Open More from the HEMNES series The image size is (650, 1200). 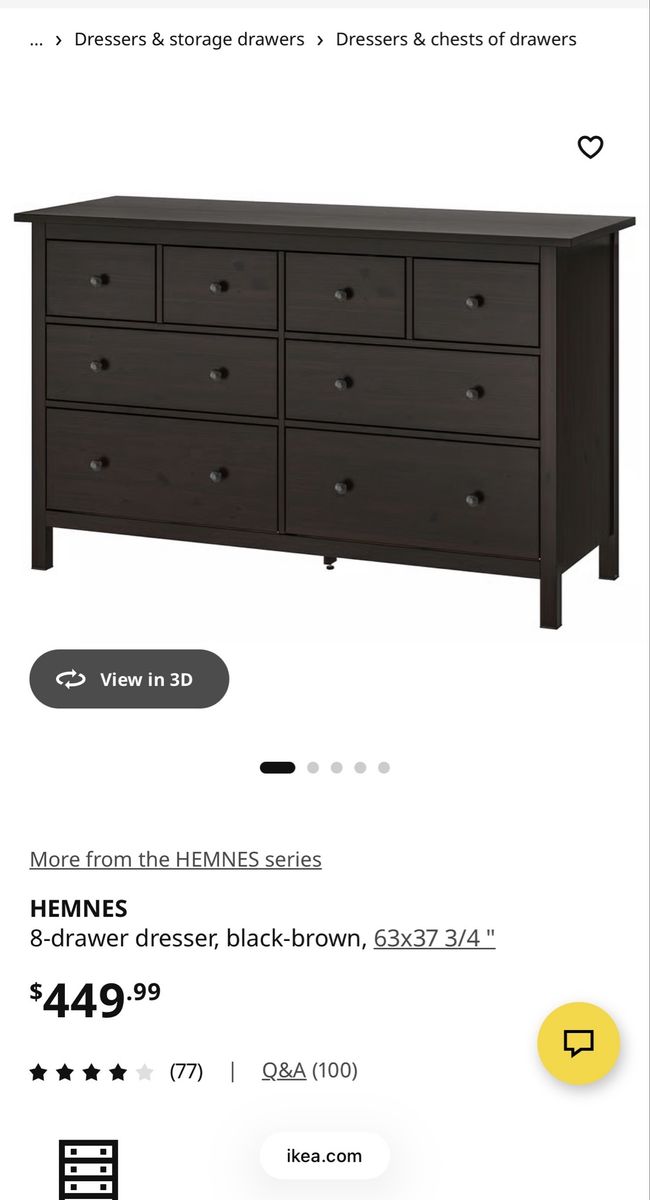point(175,859)
